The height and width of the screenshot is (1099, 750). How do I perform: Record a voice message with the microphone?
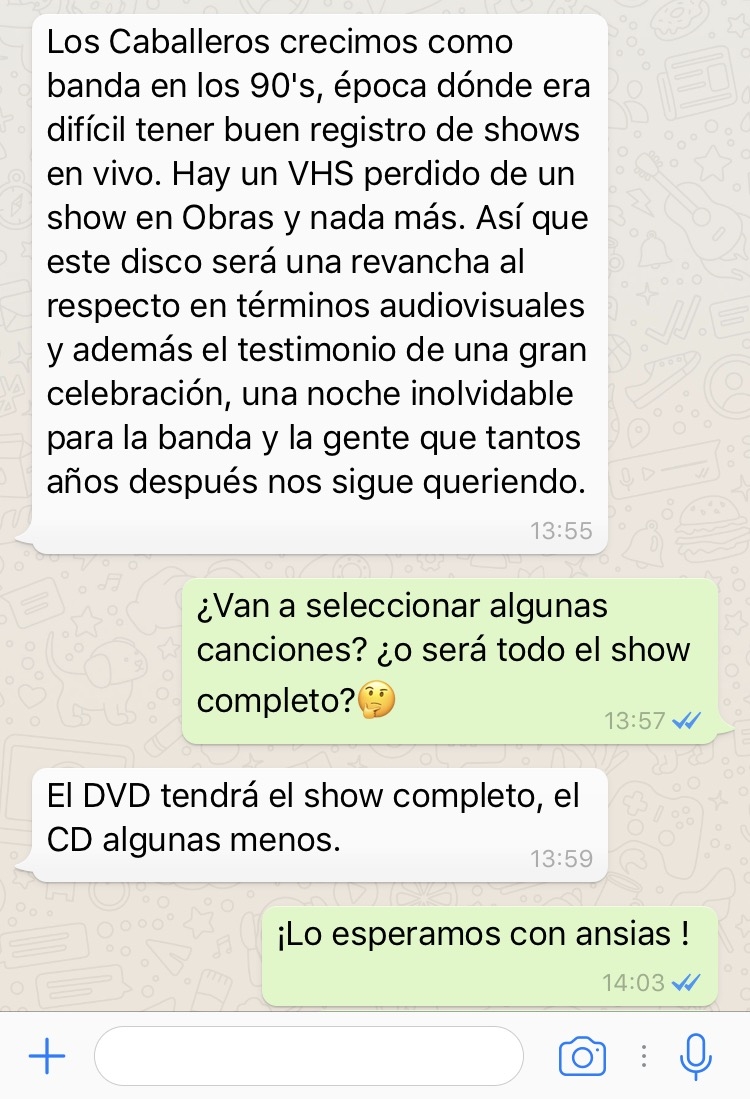pos(695,1056)
